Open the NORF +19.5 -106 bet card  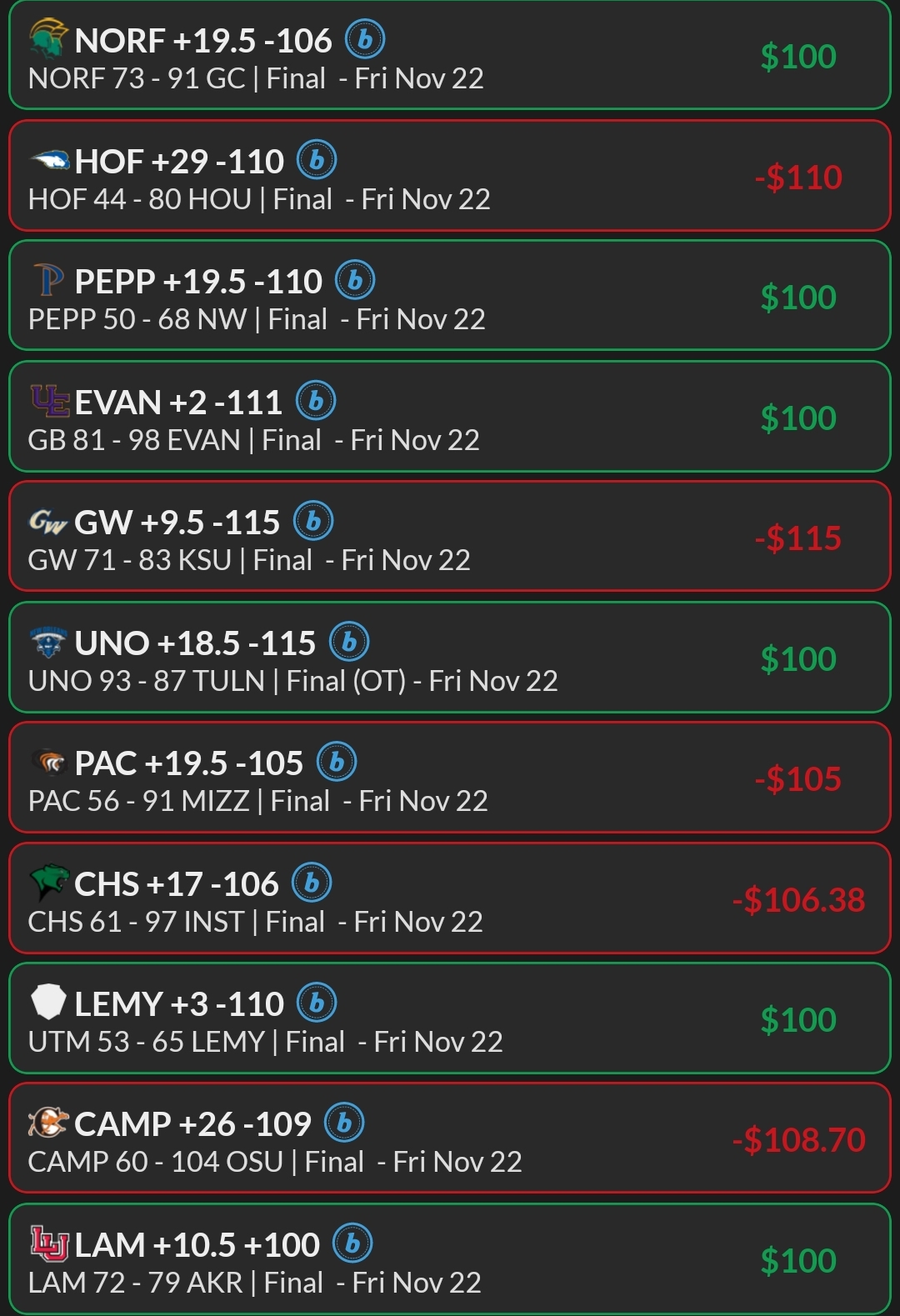[450, 57]
